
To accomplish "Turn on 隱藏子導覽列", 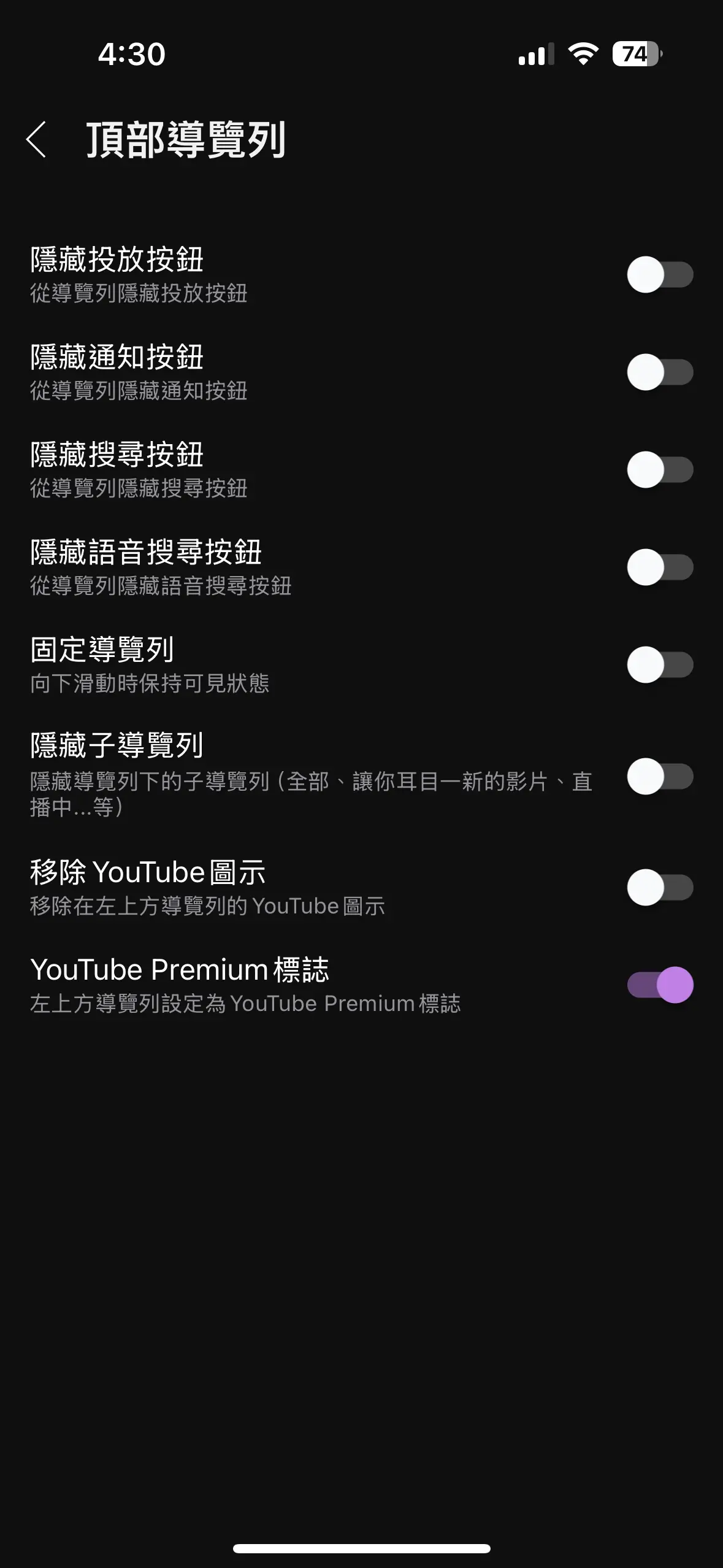I will click(660, 776).
